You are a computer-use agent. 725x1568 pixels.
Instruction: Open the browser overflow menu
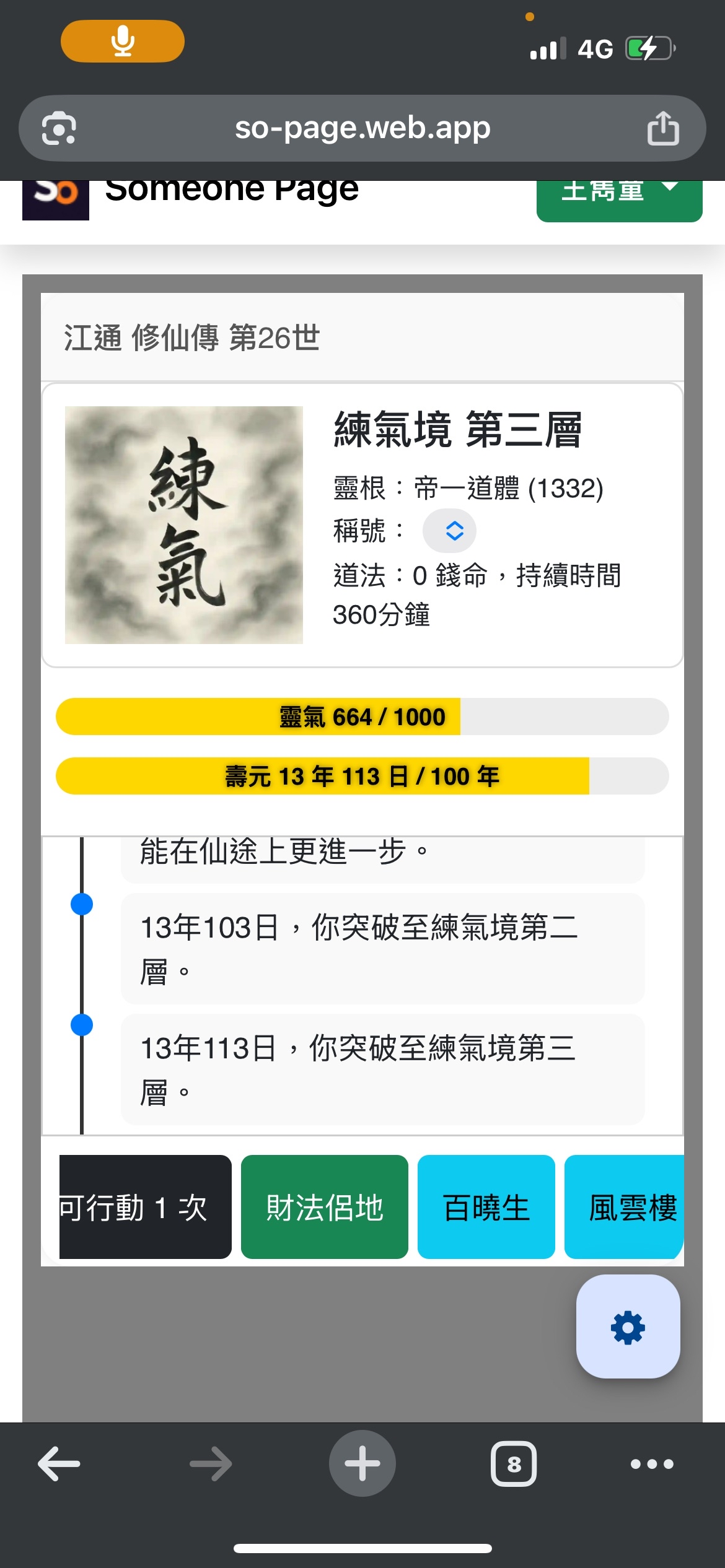click(x=651, y=1464)
